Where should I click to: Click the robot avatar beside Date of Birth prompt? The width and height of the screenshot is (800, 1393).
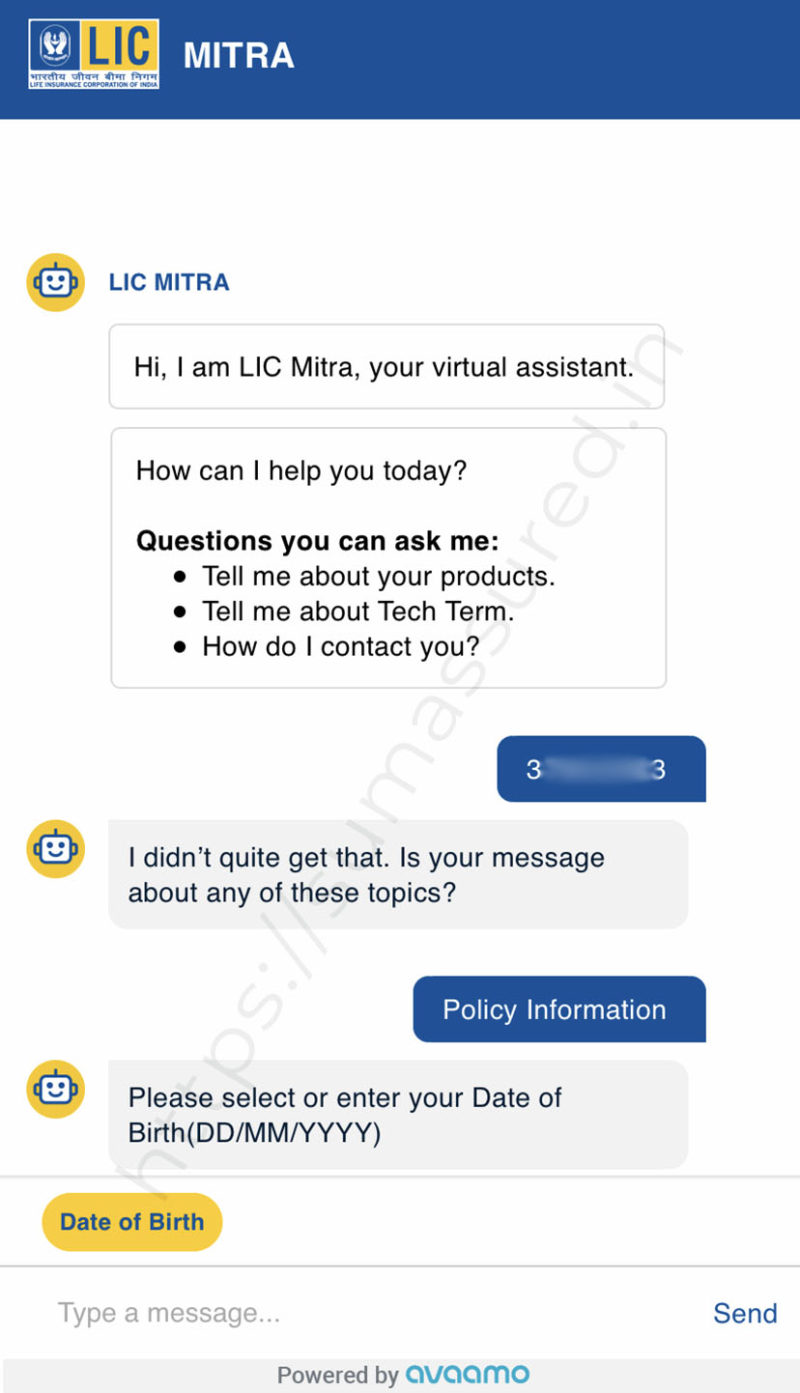point(55,1088)
